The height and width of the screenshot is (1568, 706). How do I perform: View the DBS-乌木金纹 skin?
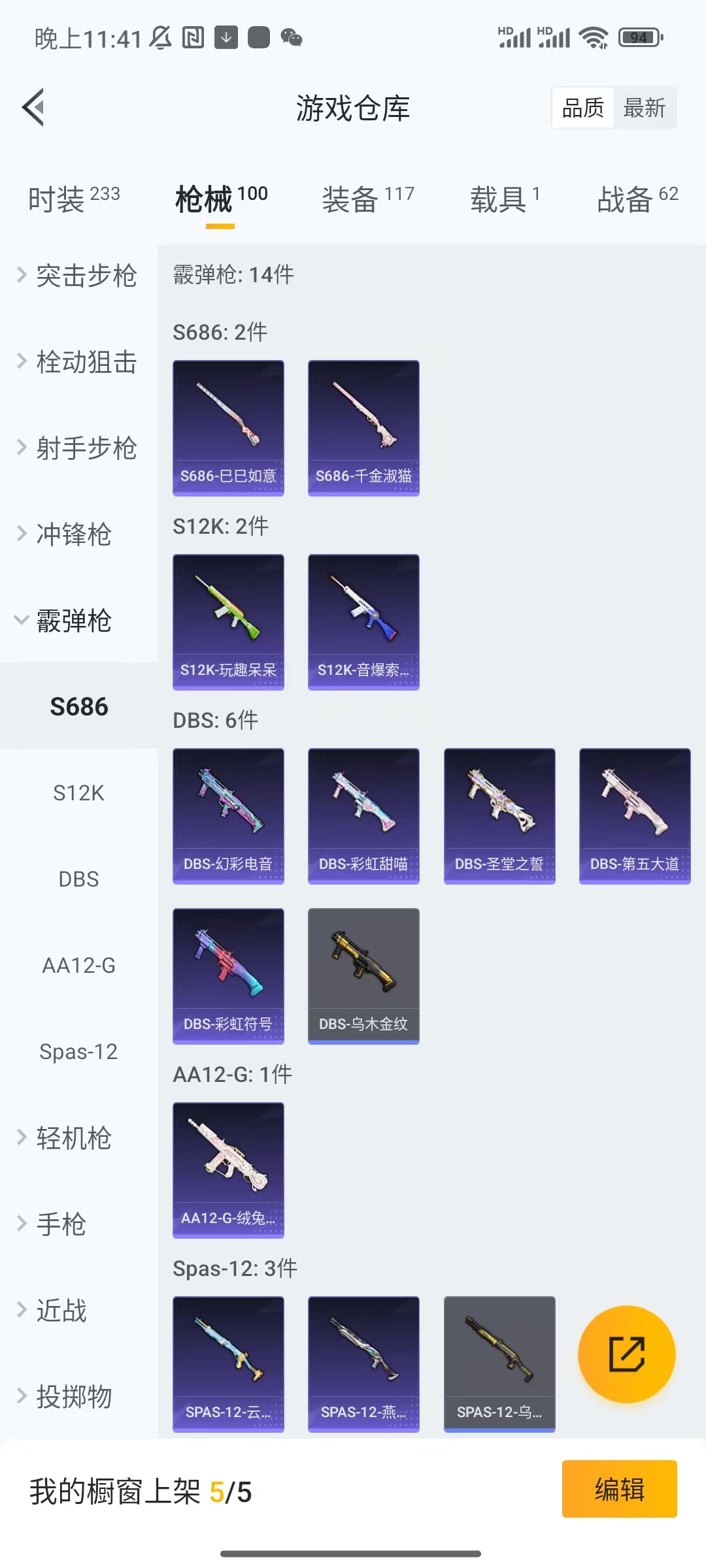(x=363, y=976)
